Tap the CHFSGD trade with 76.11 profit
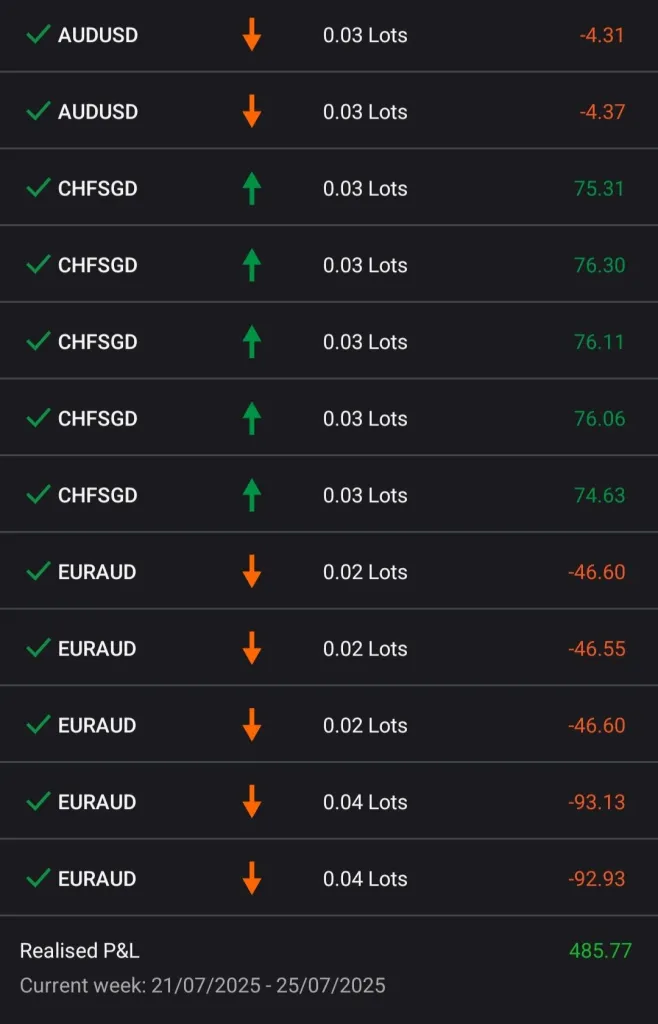 328,342
